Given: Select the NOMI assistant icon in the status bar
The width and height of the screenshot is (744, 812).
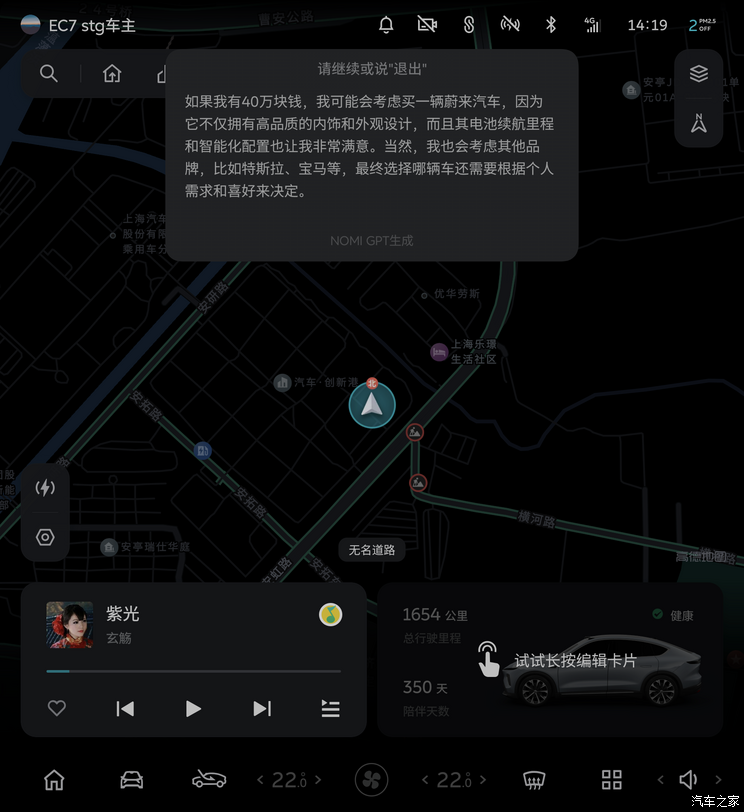Looking at the screenshot, I should click(469, 24).
